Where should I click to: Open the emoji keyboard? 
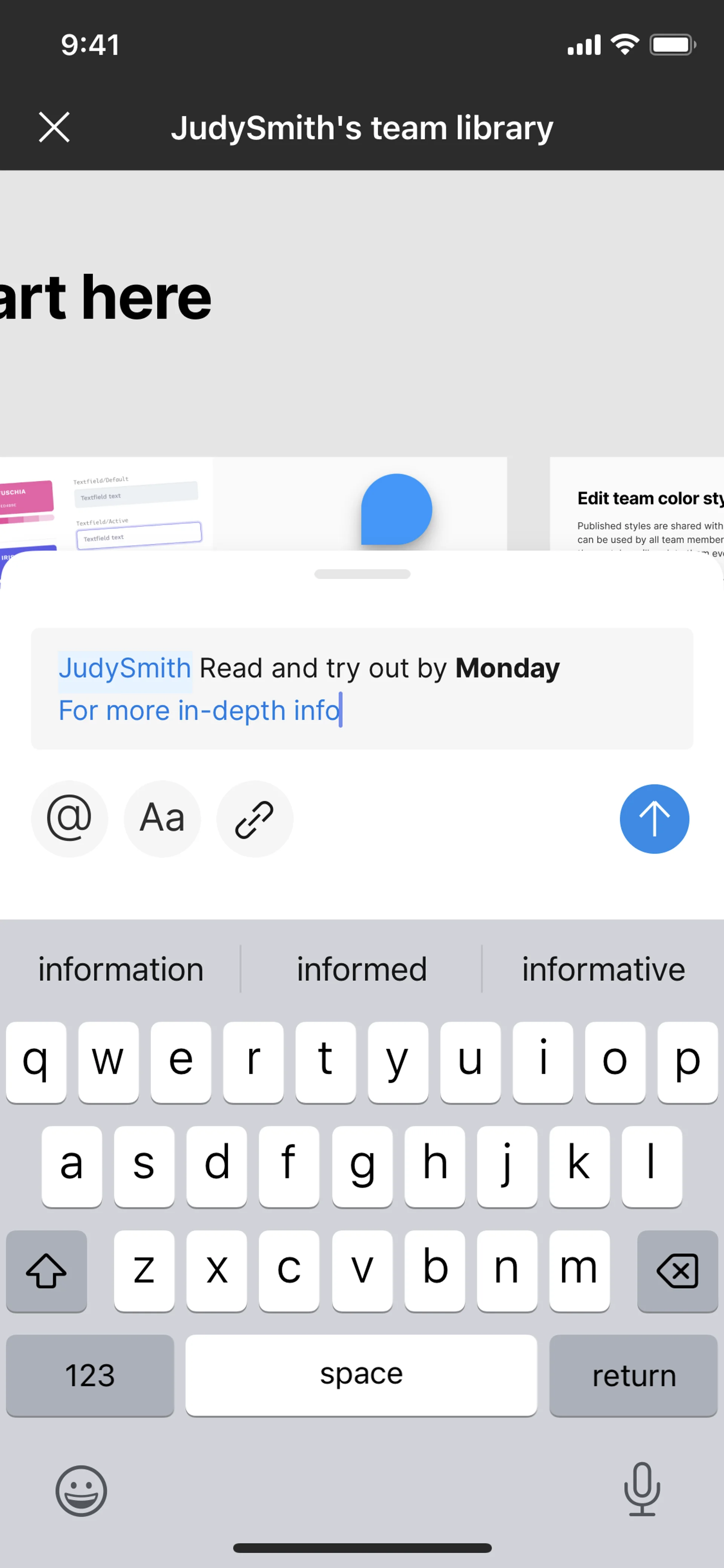[81, 1490]
